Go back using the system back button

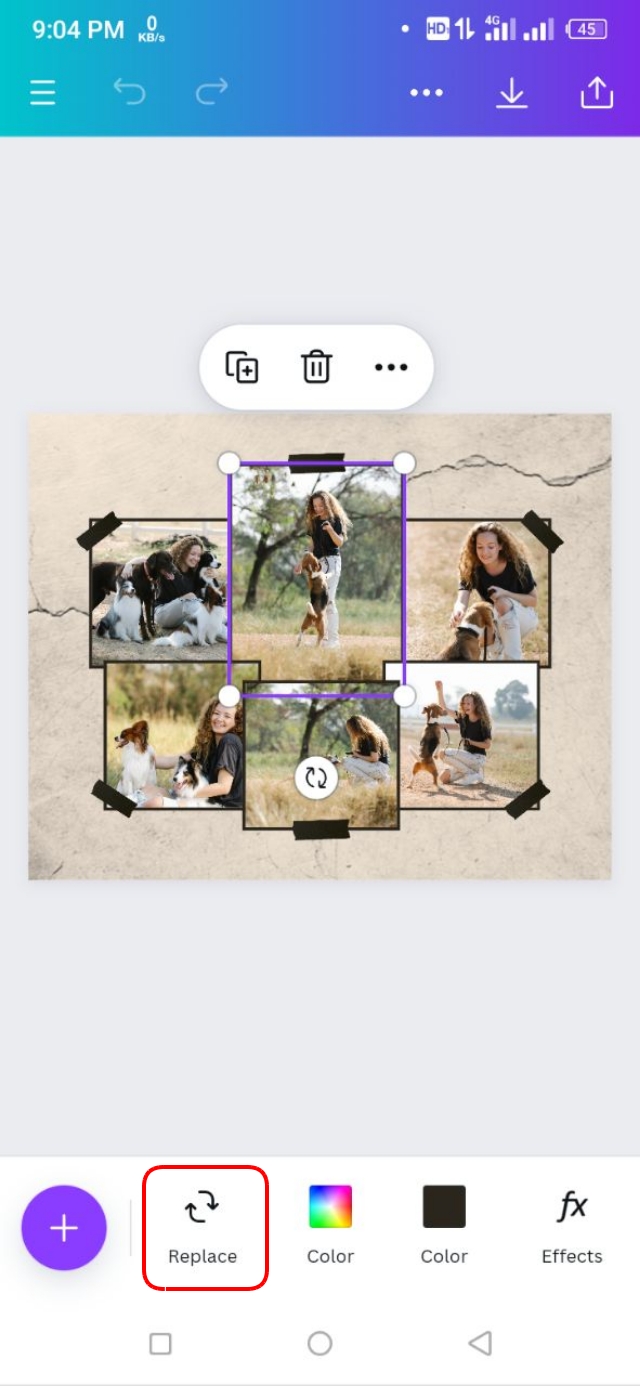click(x=480, y=1343)
